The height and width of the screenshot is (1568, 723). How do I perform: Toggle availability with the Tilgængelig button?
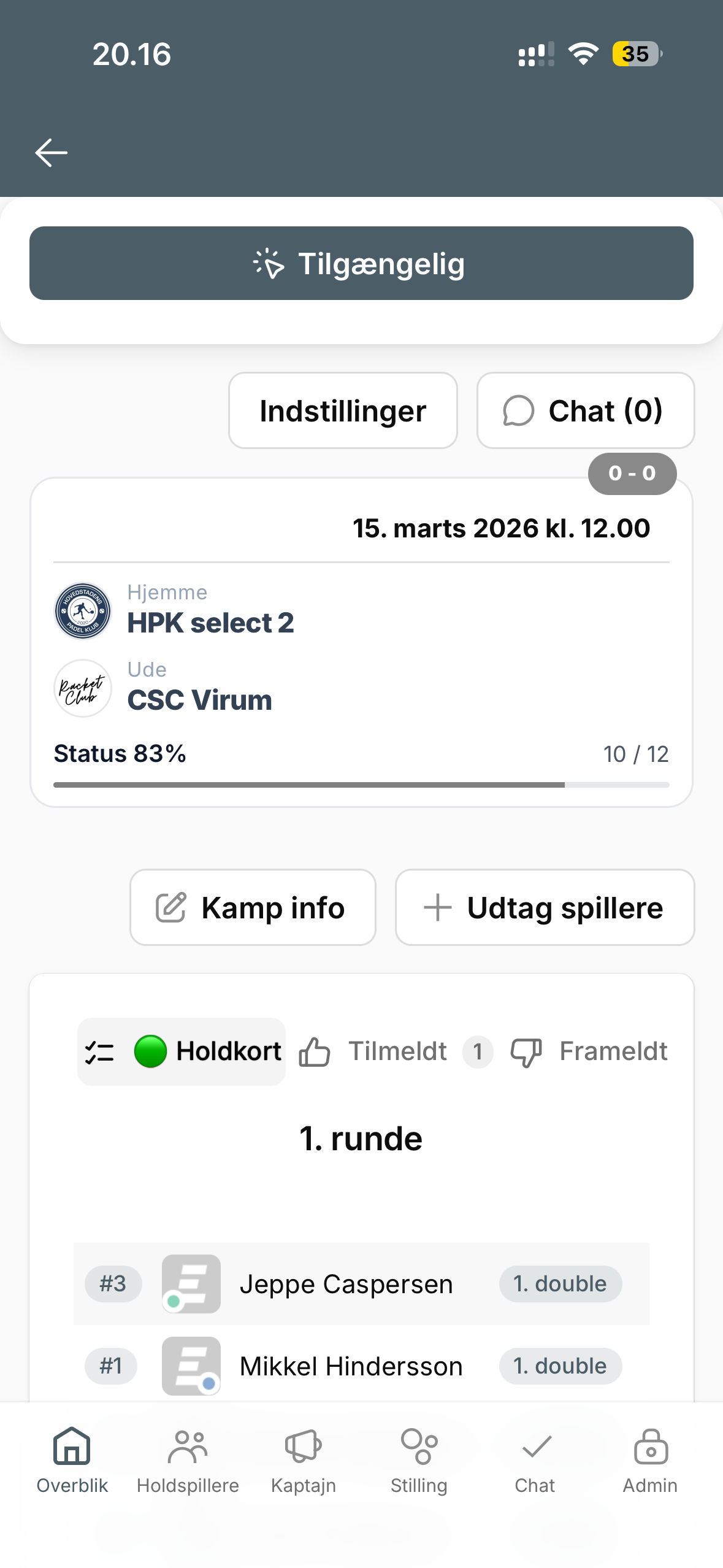tap(361, 263)
